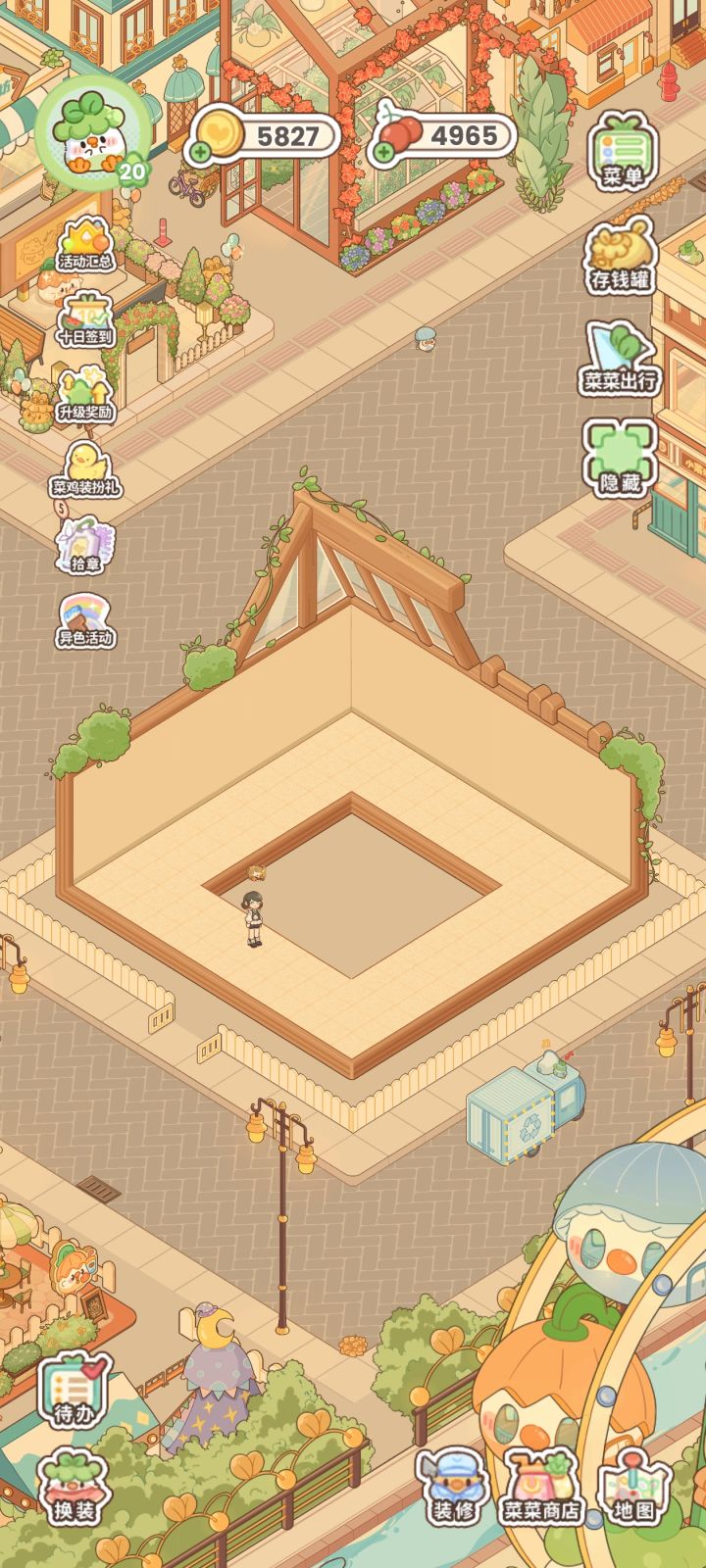Screen dimensions: 706x1568
Task: Open 十日签到 check-in
Action: [86, 320]
